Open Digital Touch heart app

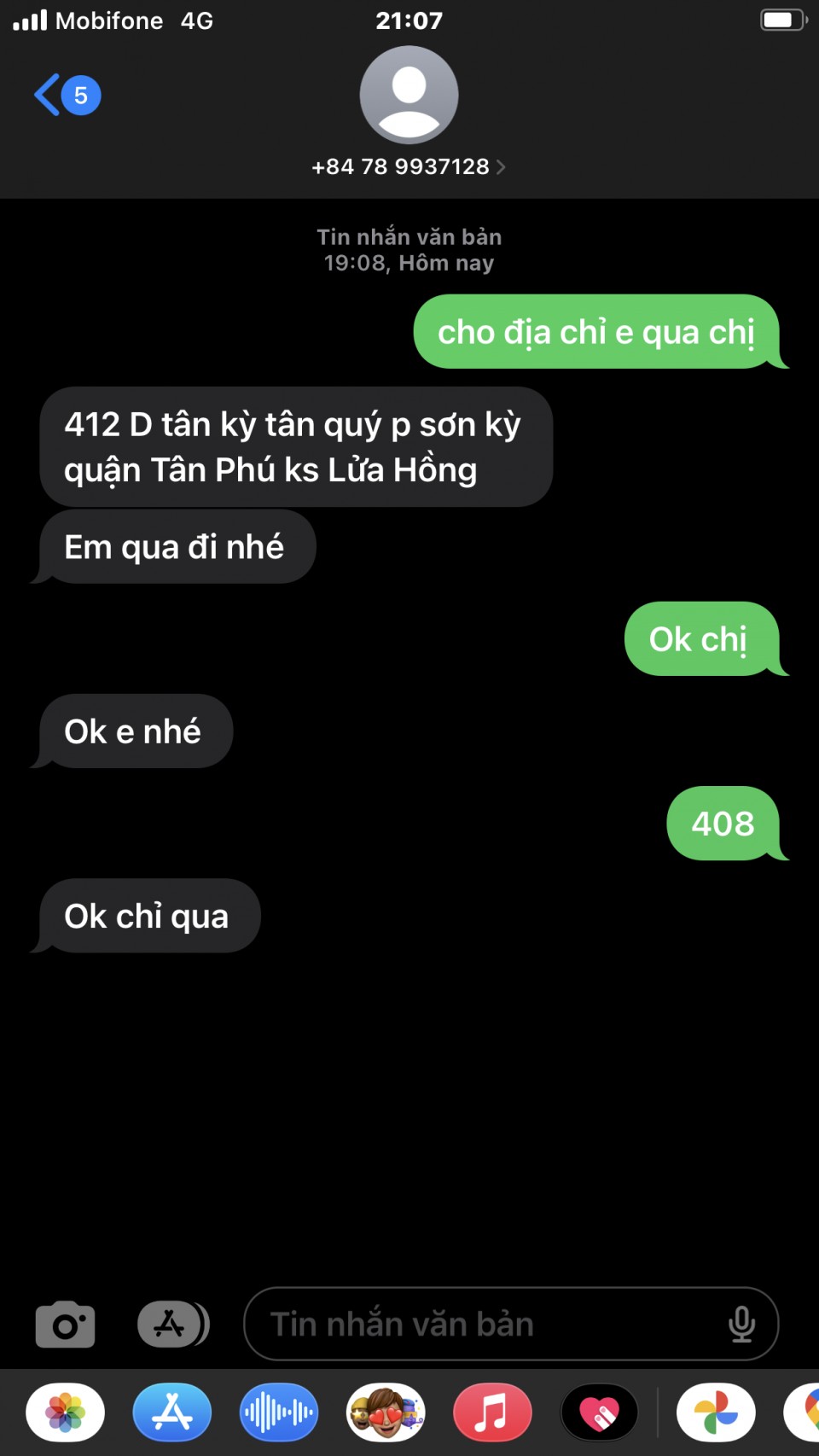click(x=600, y=1412)
